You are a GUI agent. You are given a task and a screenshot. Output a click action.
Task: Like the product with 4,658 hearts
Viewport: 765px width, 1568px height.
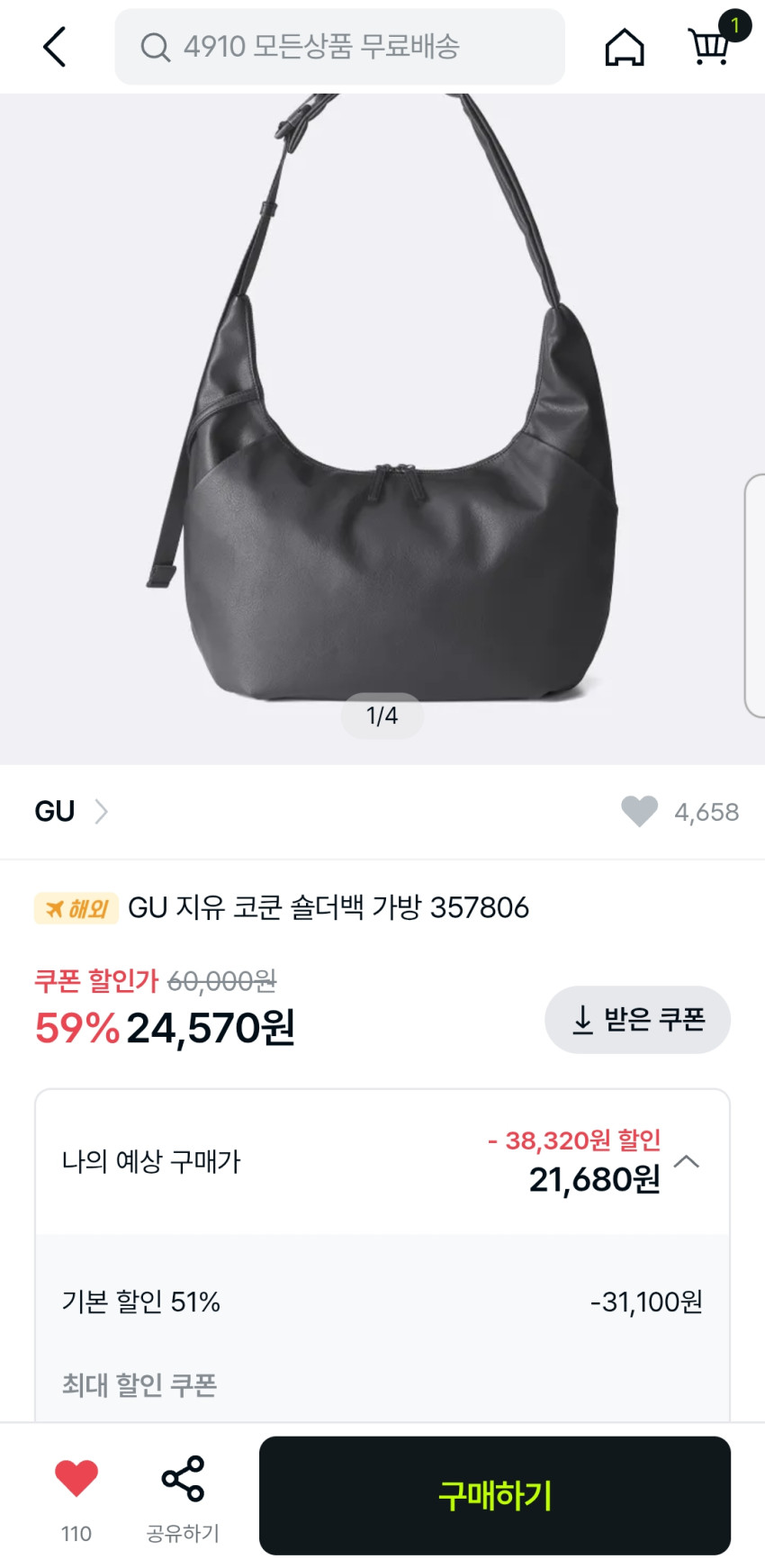pos(640,812)
